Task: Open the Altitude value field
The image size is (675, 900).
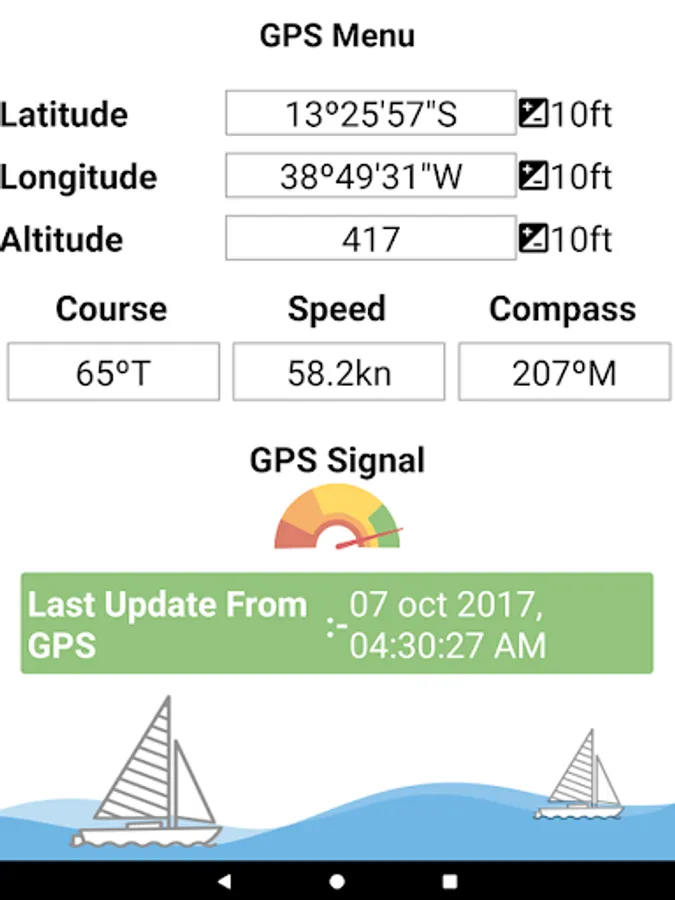Action: click(371, 239)
